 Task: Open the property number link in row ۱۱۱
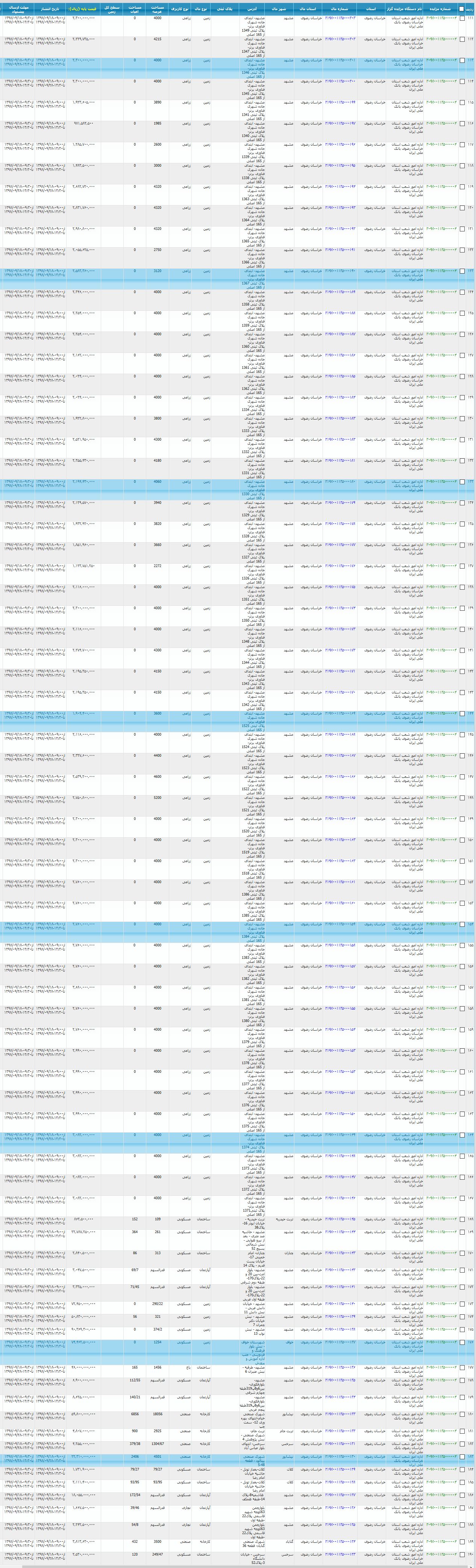(340, 18)
